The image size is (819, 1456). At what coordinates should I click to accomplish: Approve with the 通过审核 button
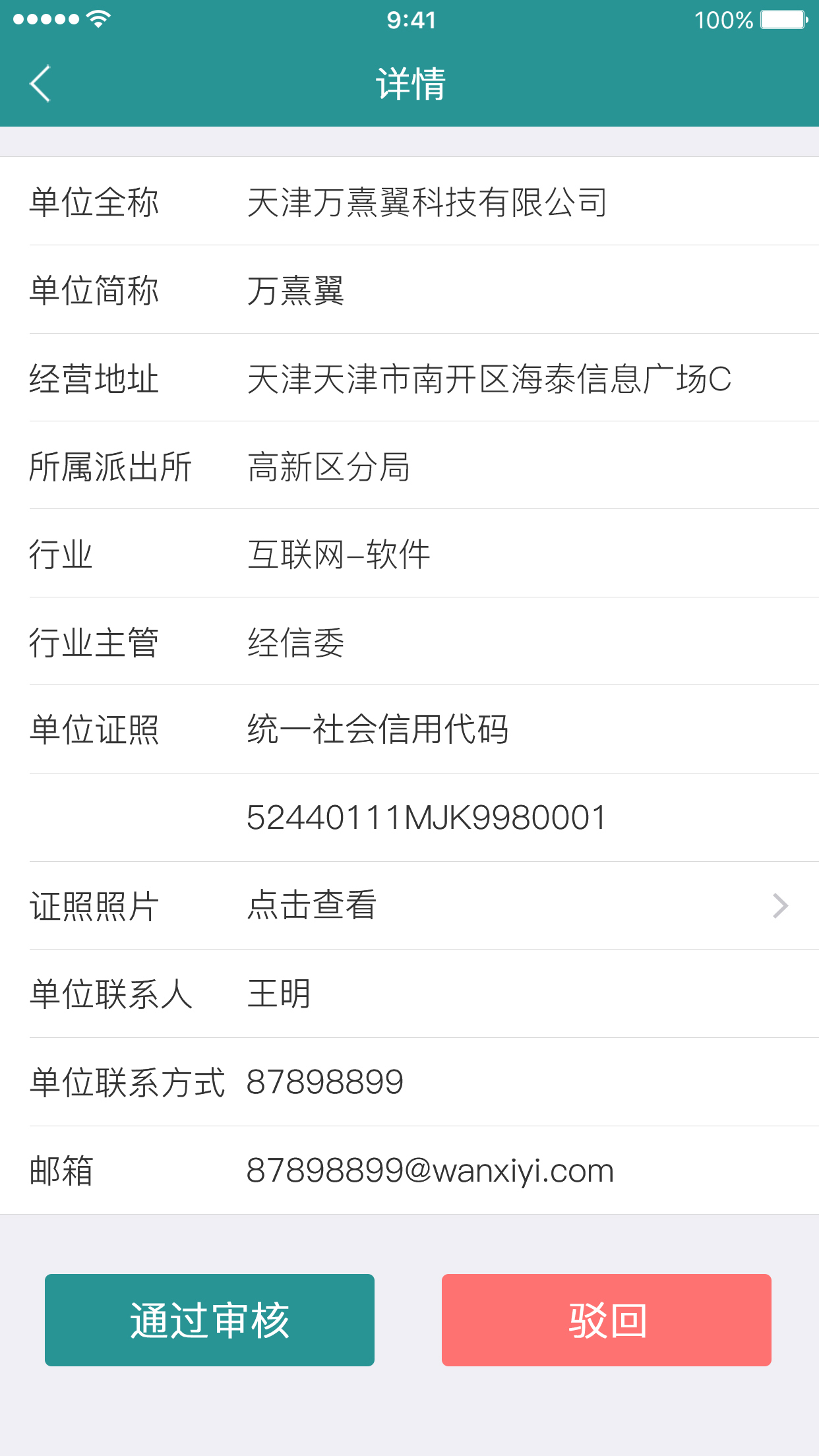coord(210,1320)
